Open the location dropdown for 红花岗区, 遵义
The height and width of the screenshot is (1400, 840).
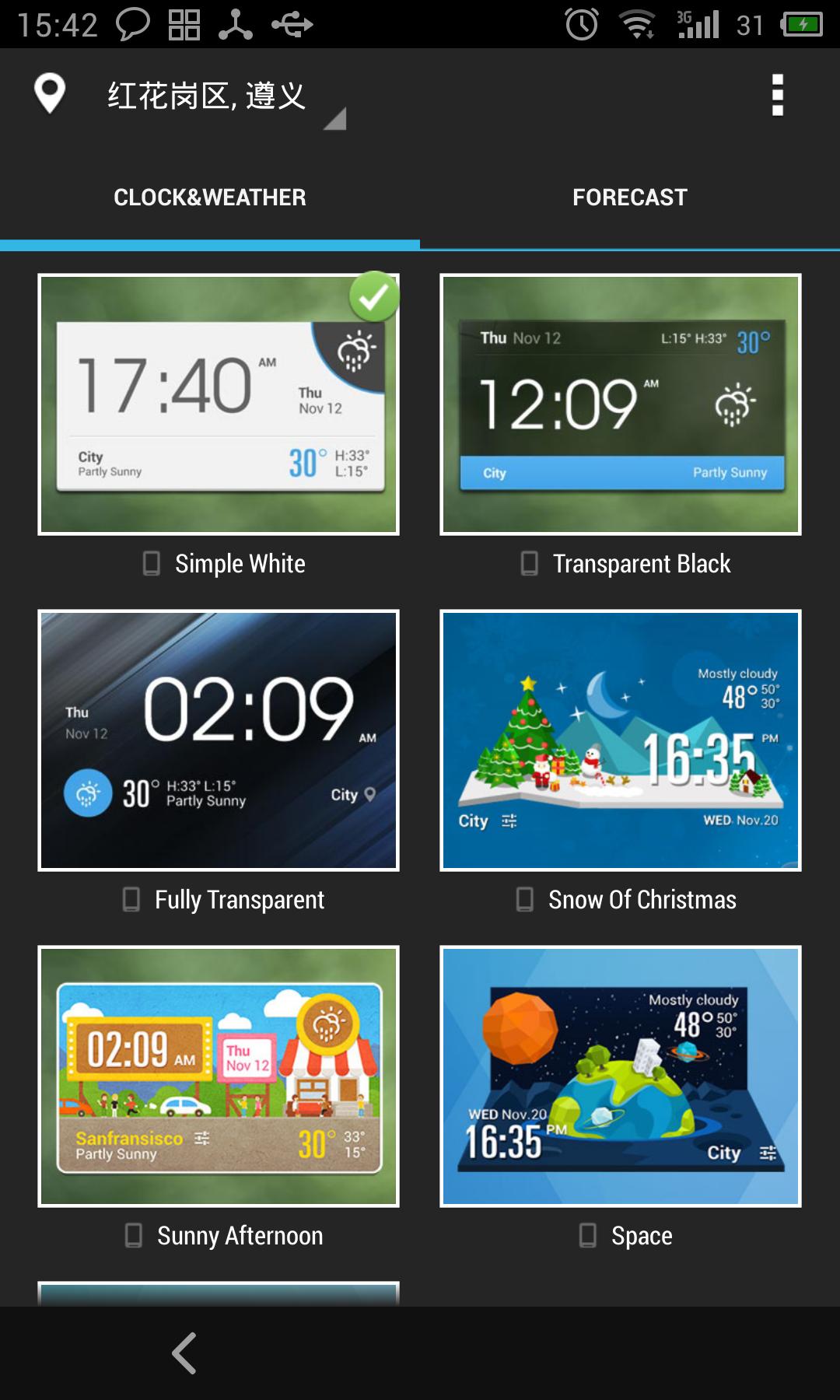click(226, 97)
